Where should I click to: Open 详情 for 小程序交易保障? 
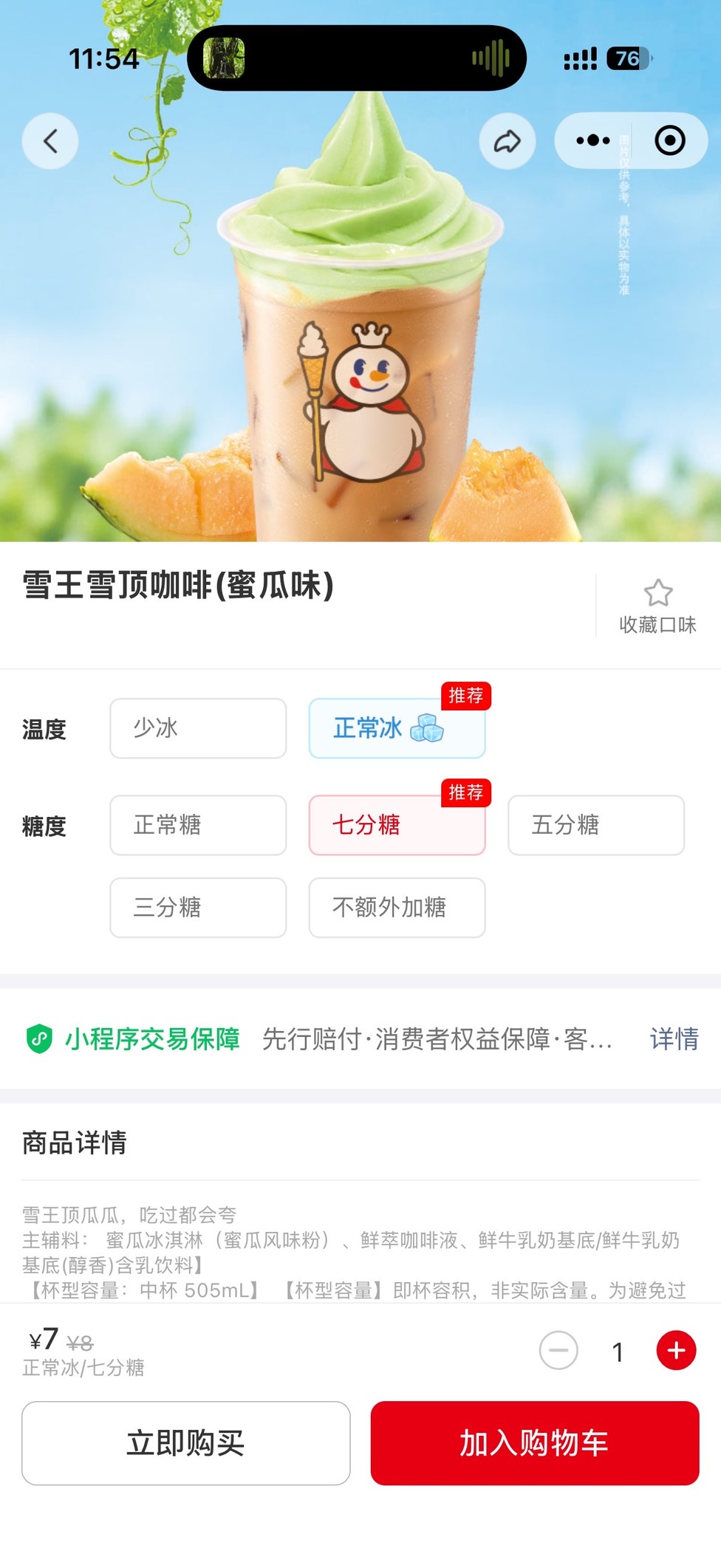(x=674, y=1038)
